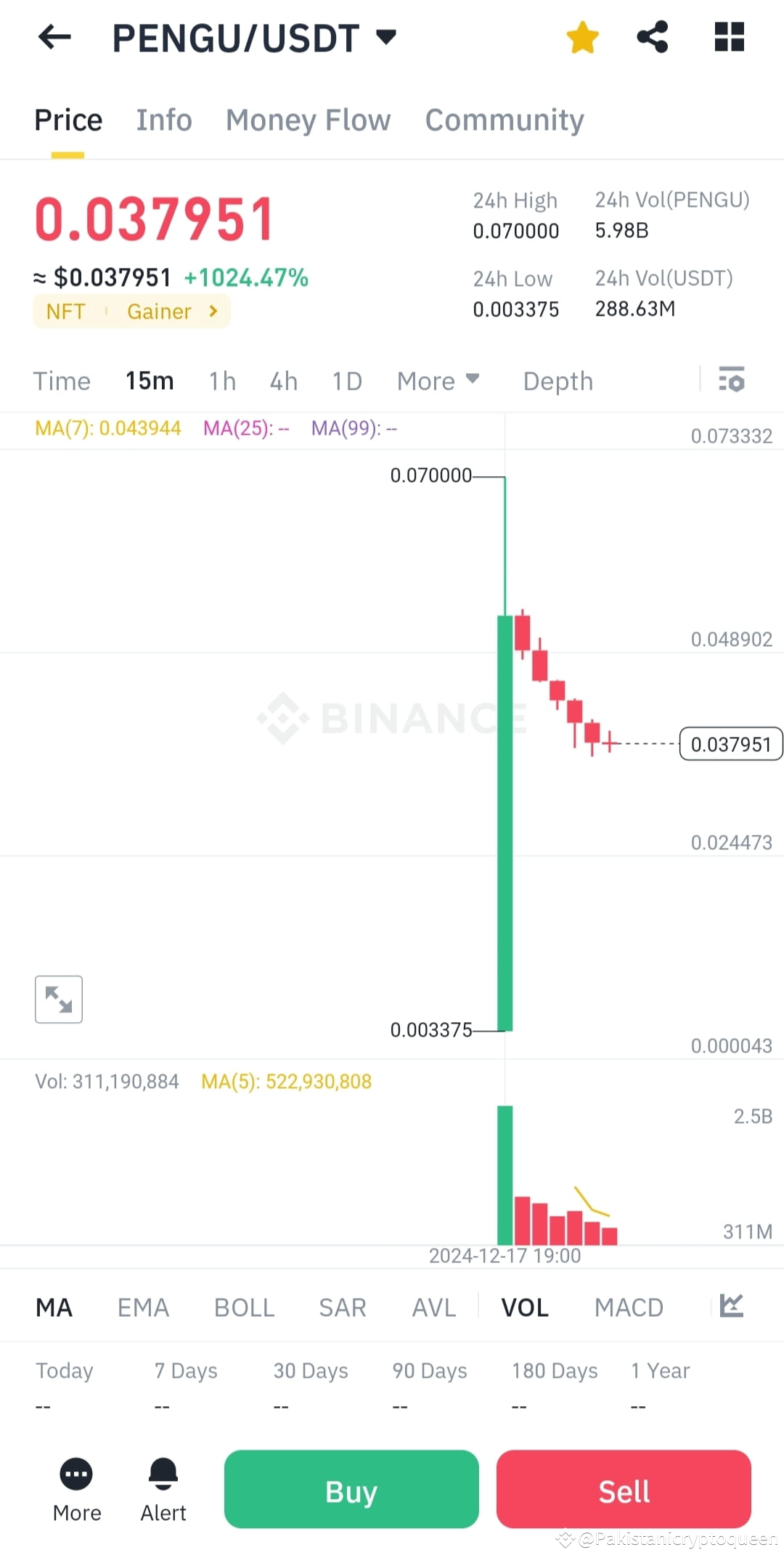This screenshot has width=784, height=1555.
Task: Open the markets grid icon
Action: [729, 37]
